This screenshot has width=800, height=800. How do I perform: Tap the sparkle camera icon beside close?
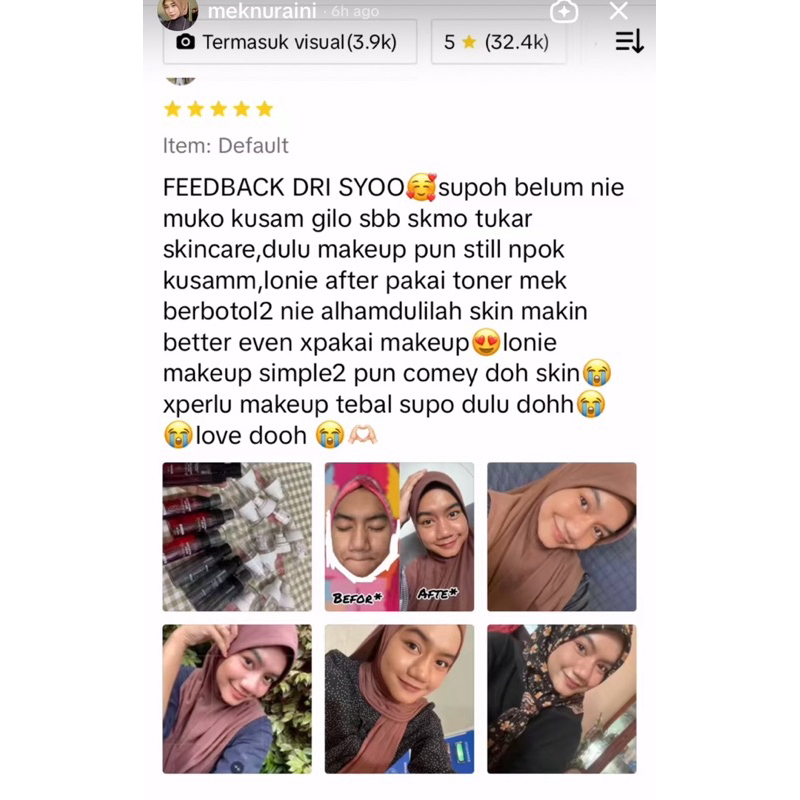564,12
